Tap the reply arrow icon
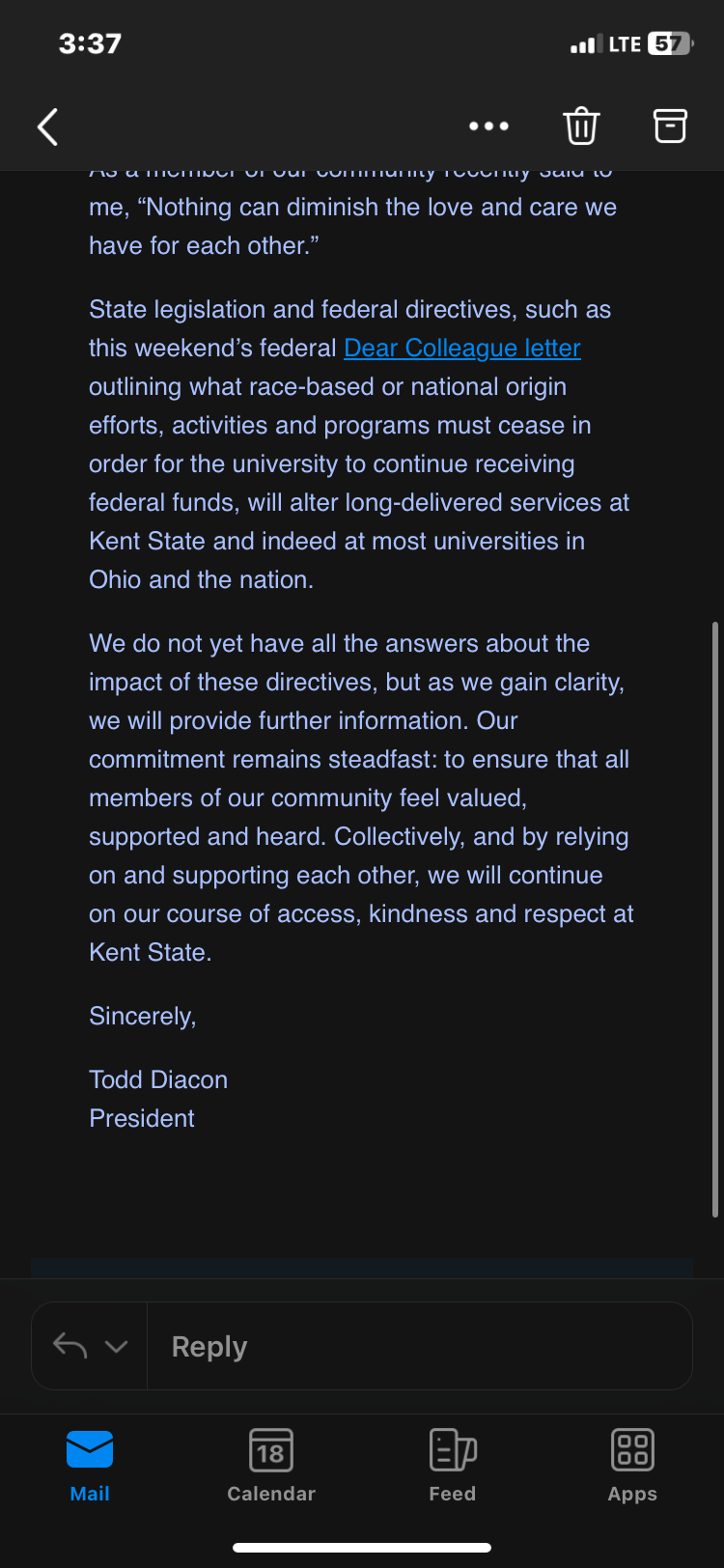Screen dimensions: 724x1568 click(70, 1345)
